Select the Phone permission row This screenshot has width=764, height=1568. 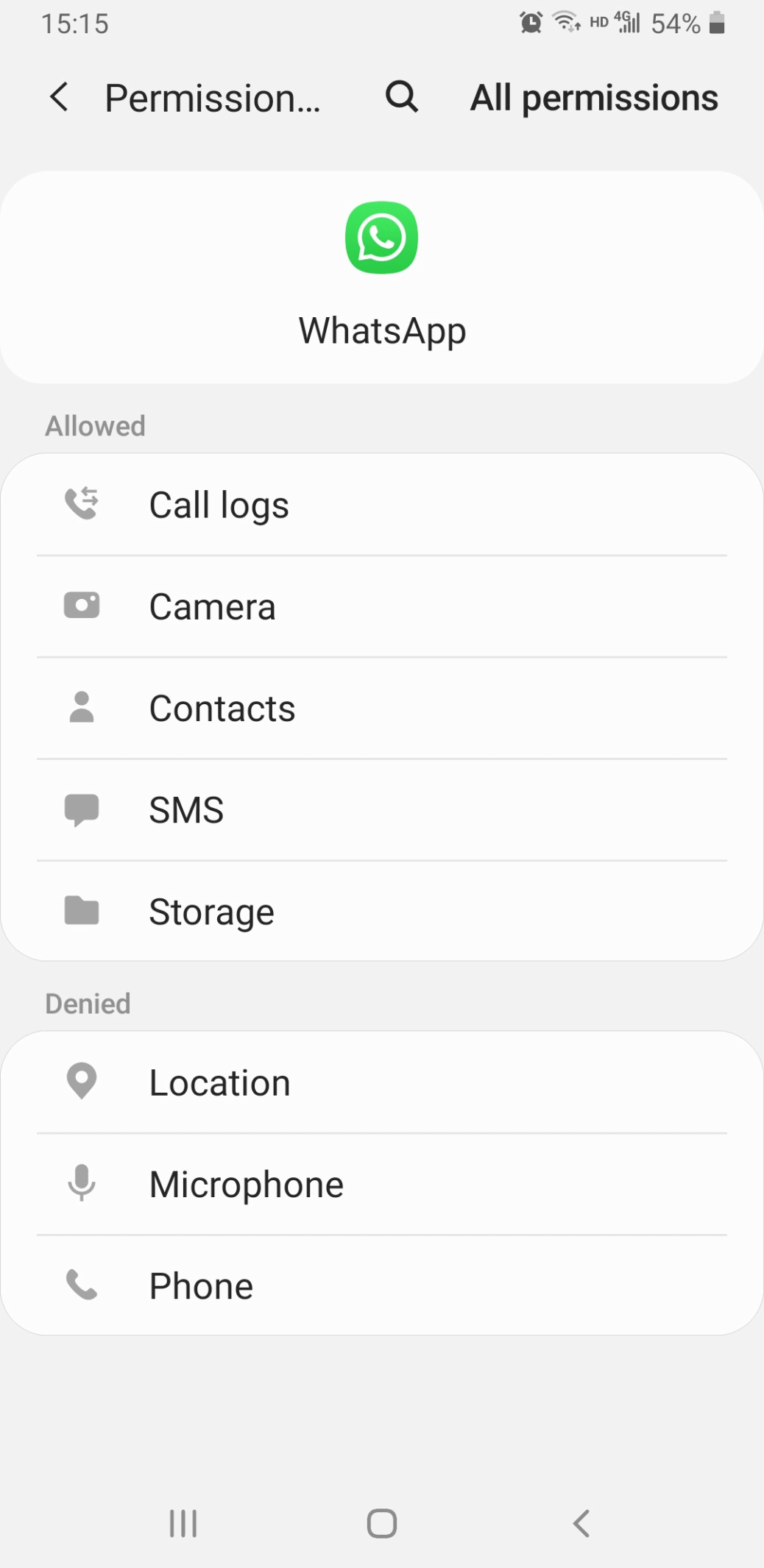(382, 1285)
